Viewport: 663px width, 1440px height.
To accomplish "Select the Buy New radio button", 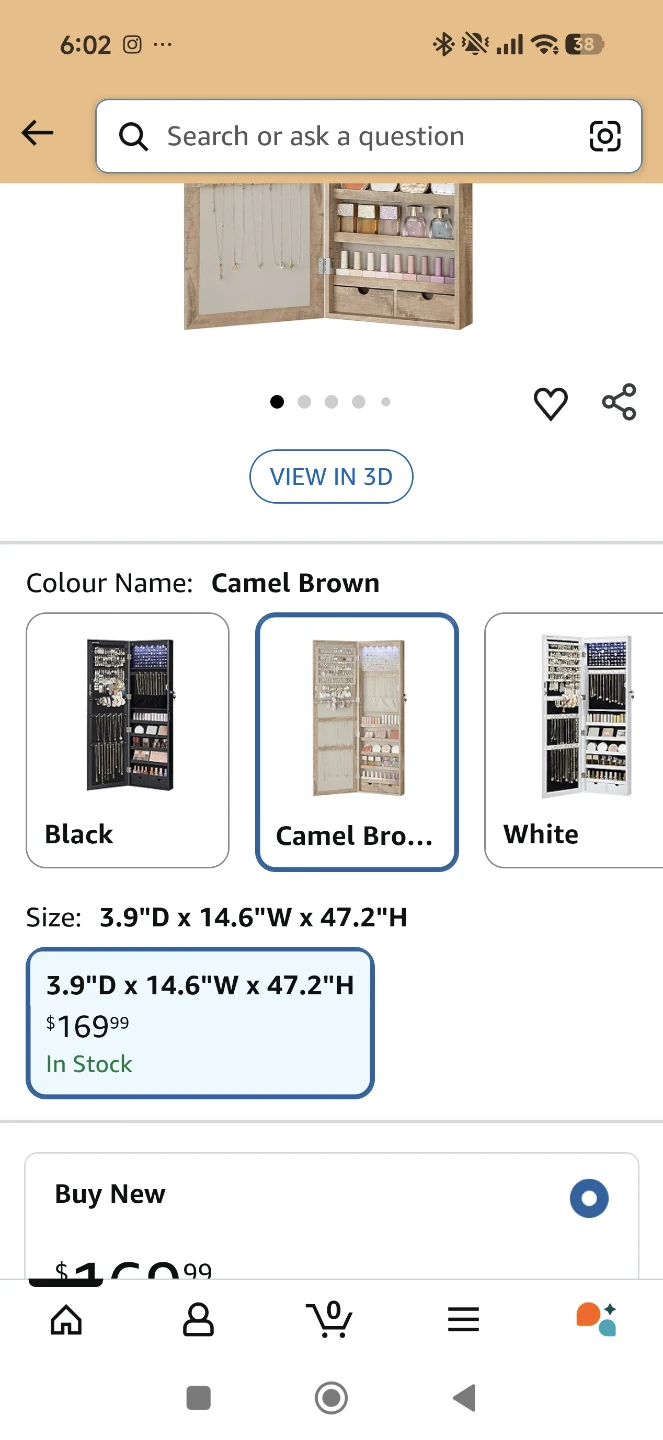I will (589, 1198).
